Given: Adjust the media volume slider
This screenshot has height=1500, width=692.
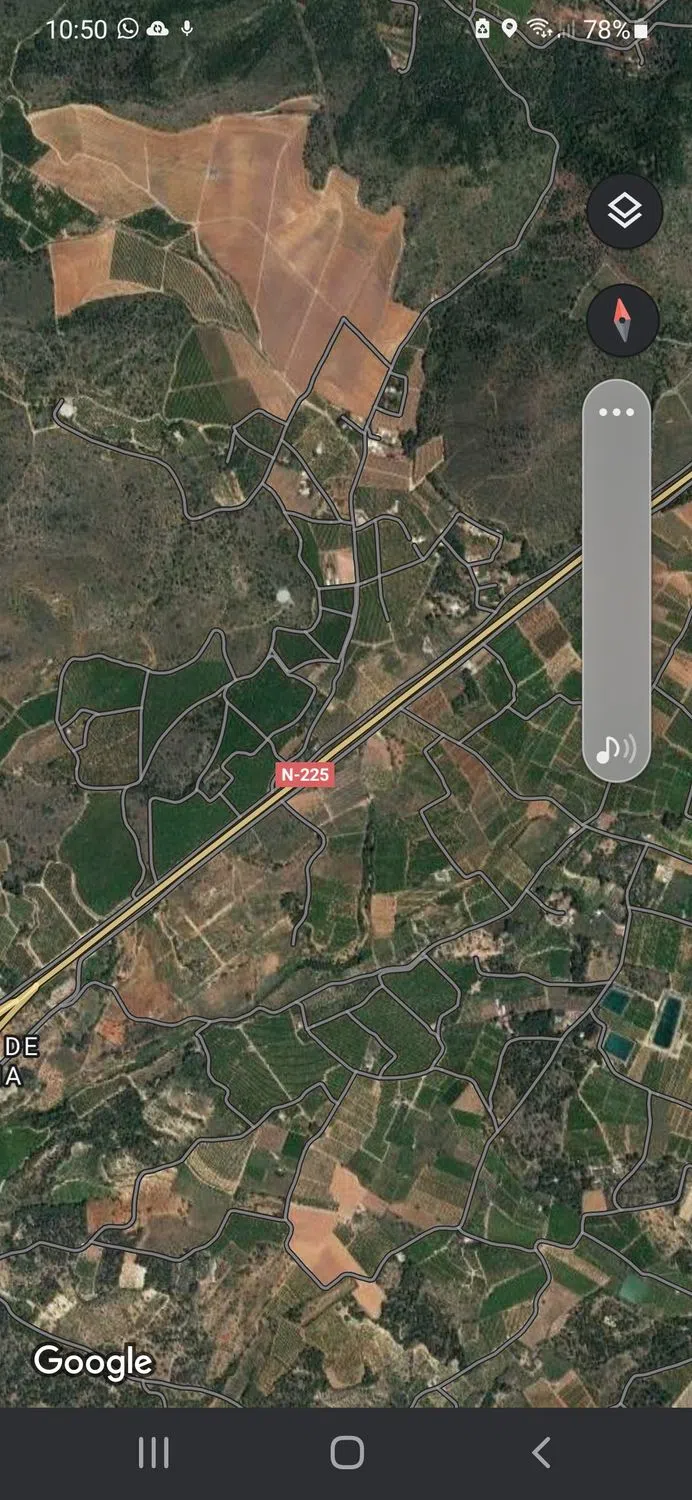Looking at the screenshot, I should [616, 580].
